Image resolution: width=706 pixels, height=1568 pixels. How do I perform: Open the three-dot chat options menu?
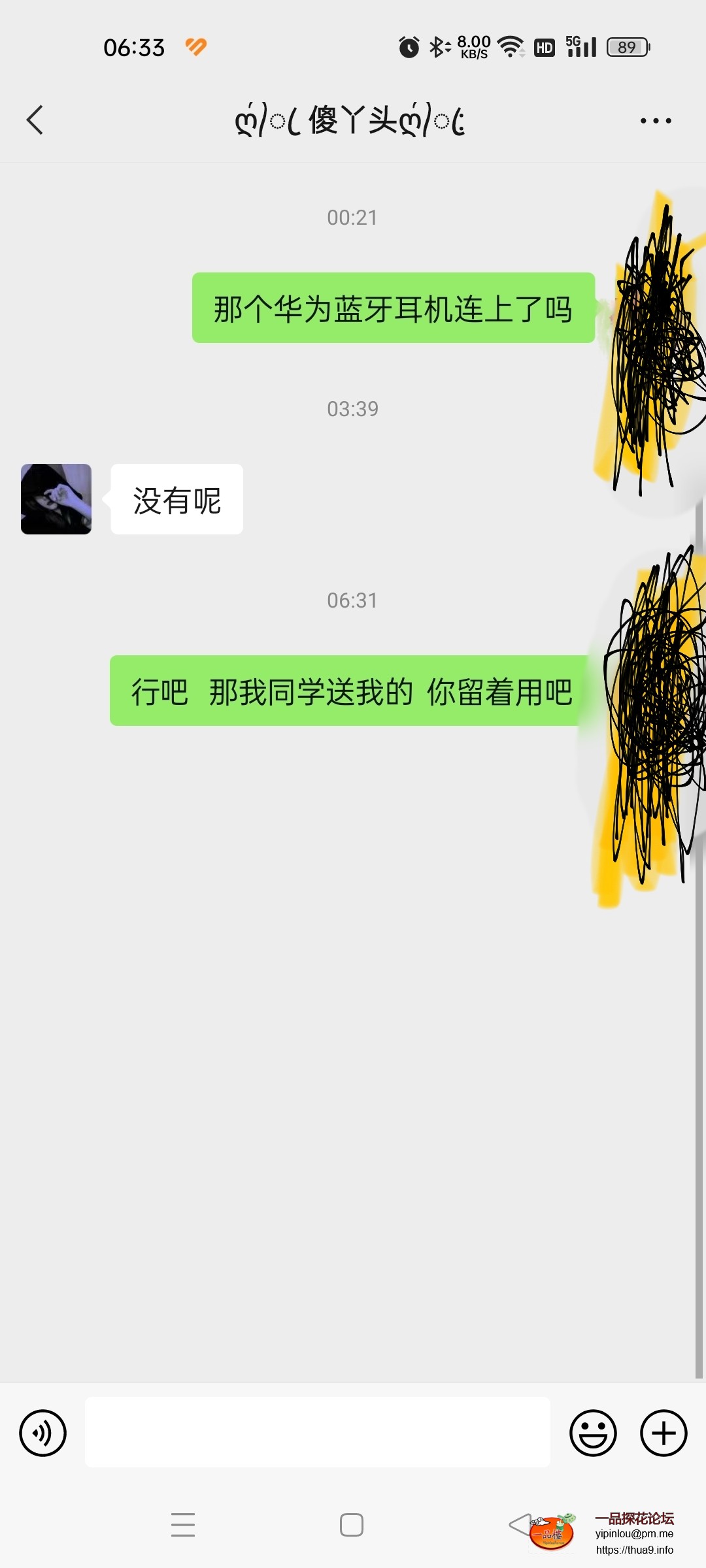pos(655,121)
